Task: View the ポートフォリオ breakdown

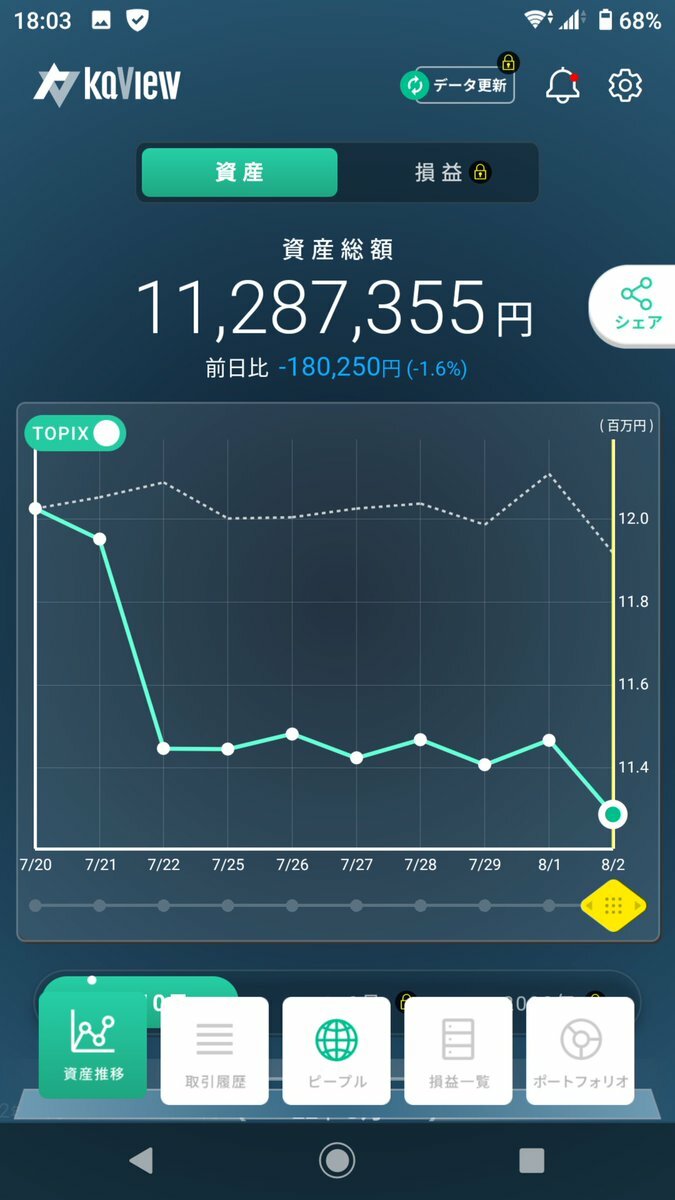Action: click(580, 1050)
